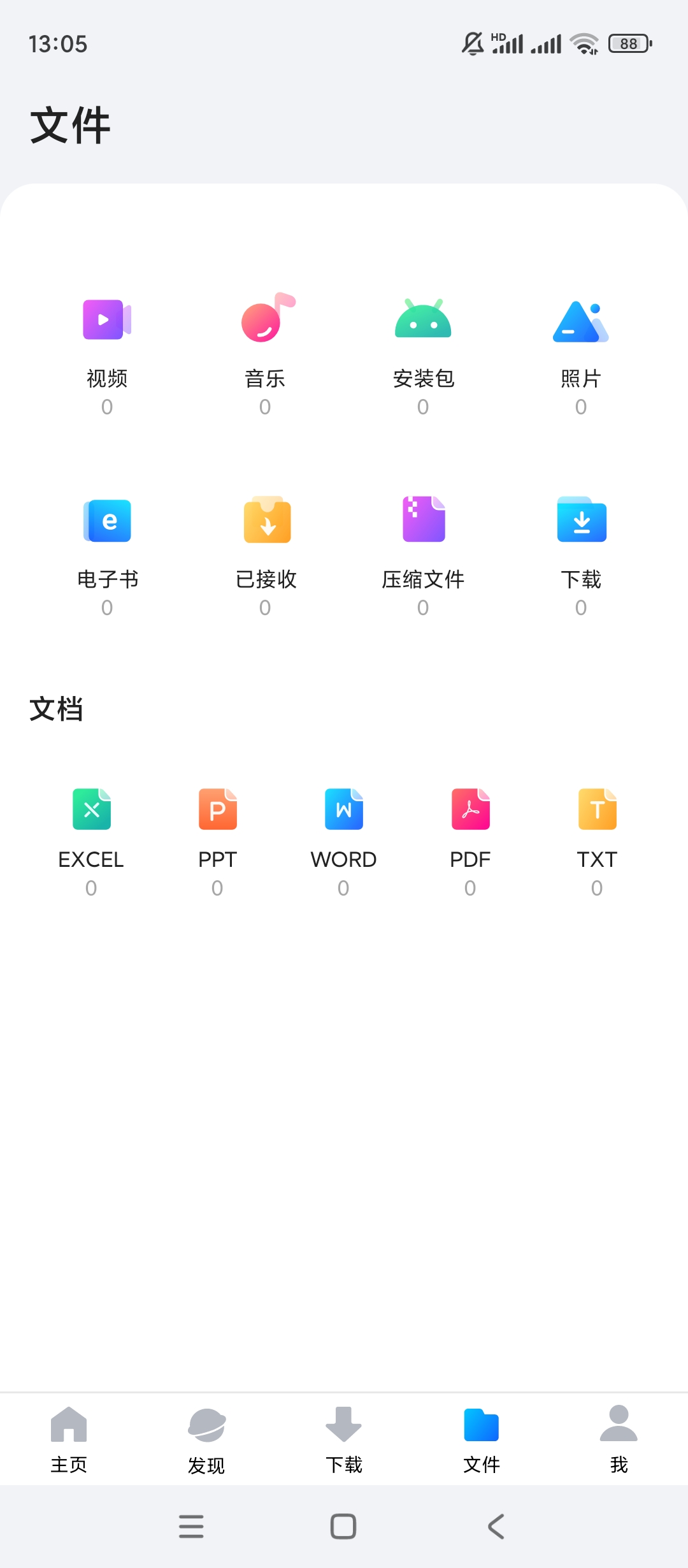This screenshot has height=1568, width=688.
Task: Open the recent apps menu button
Action: pos(191,1527)
